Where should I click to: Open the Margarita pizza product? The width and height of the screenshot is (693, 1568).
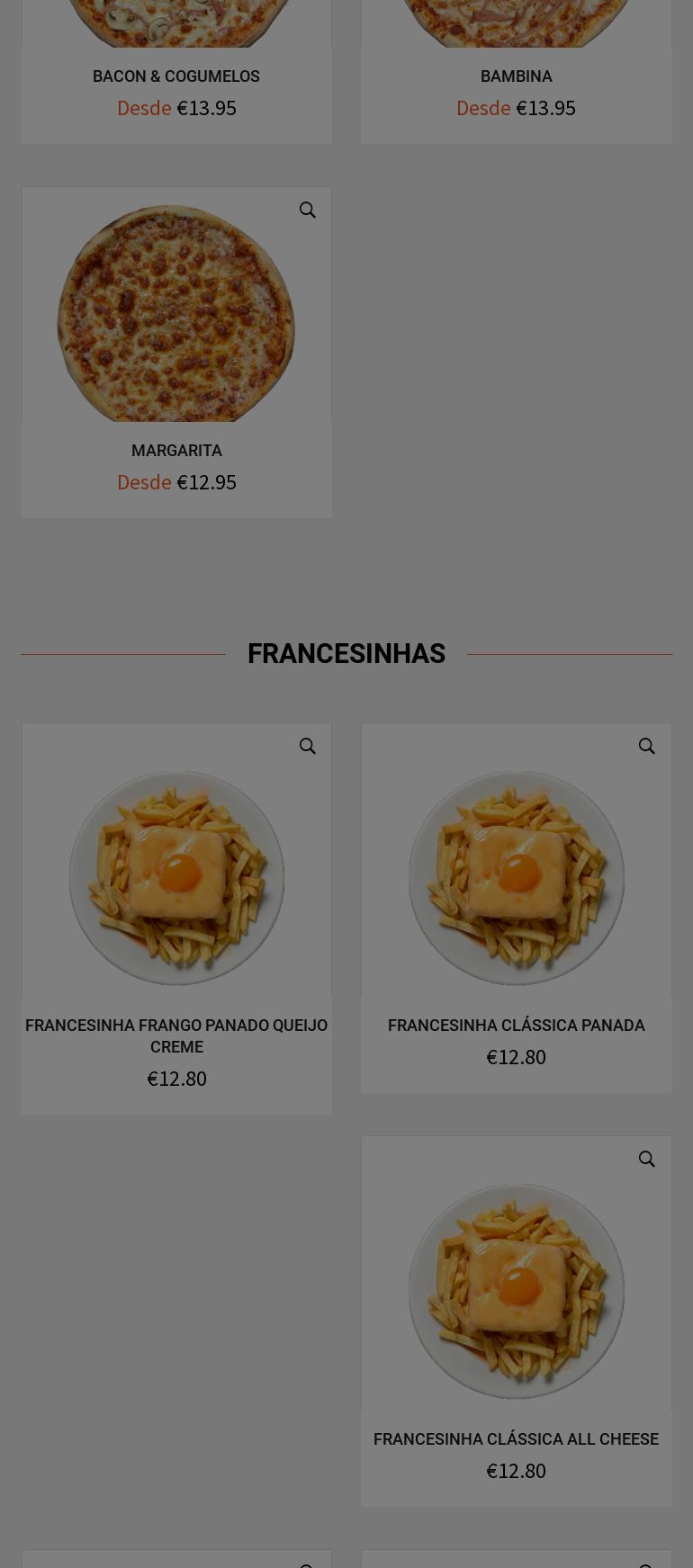pos(176,451)
